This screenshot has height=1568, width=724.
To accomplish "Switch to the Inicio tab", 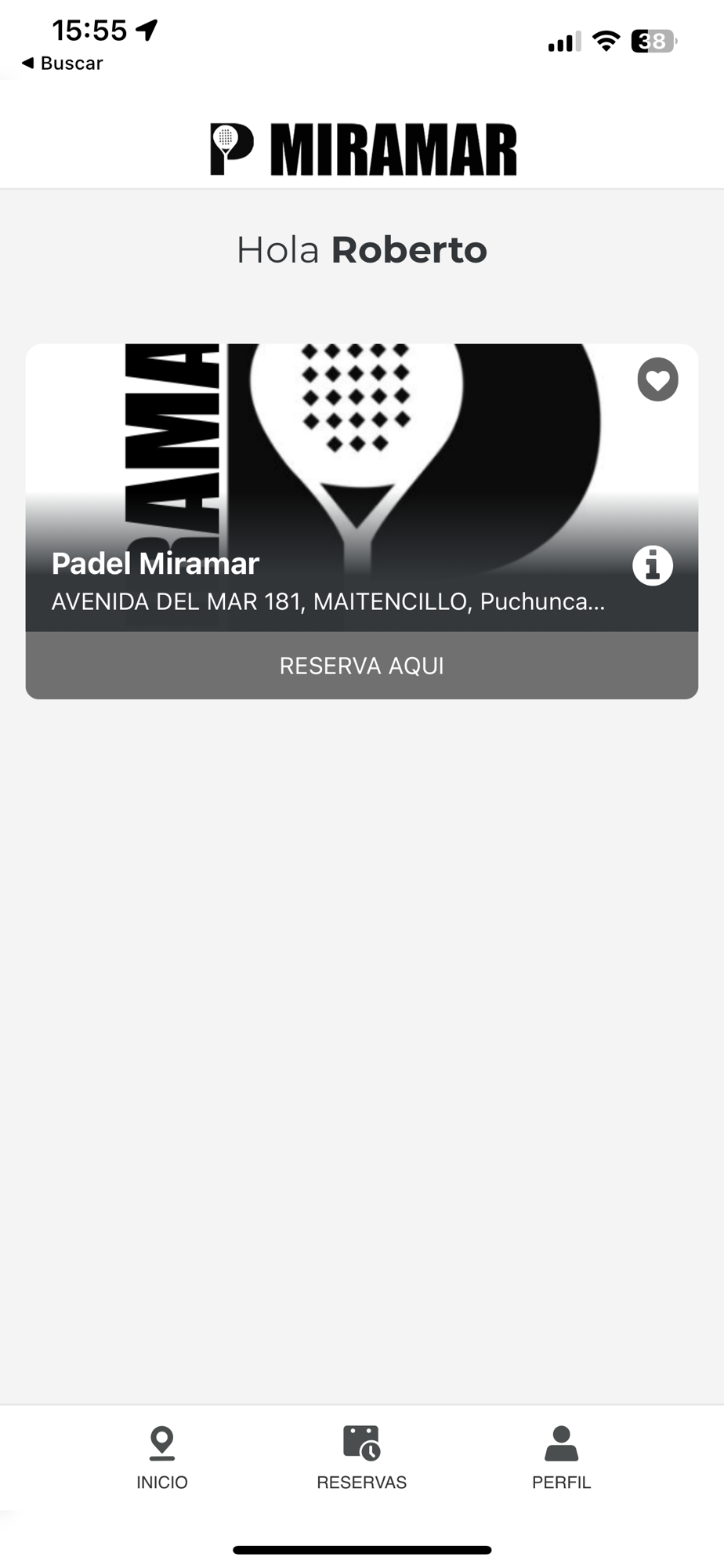I will (162, 1458).
